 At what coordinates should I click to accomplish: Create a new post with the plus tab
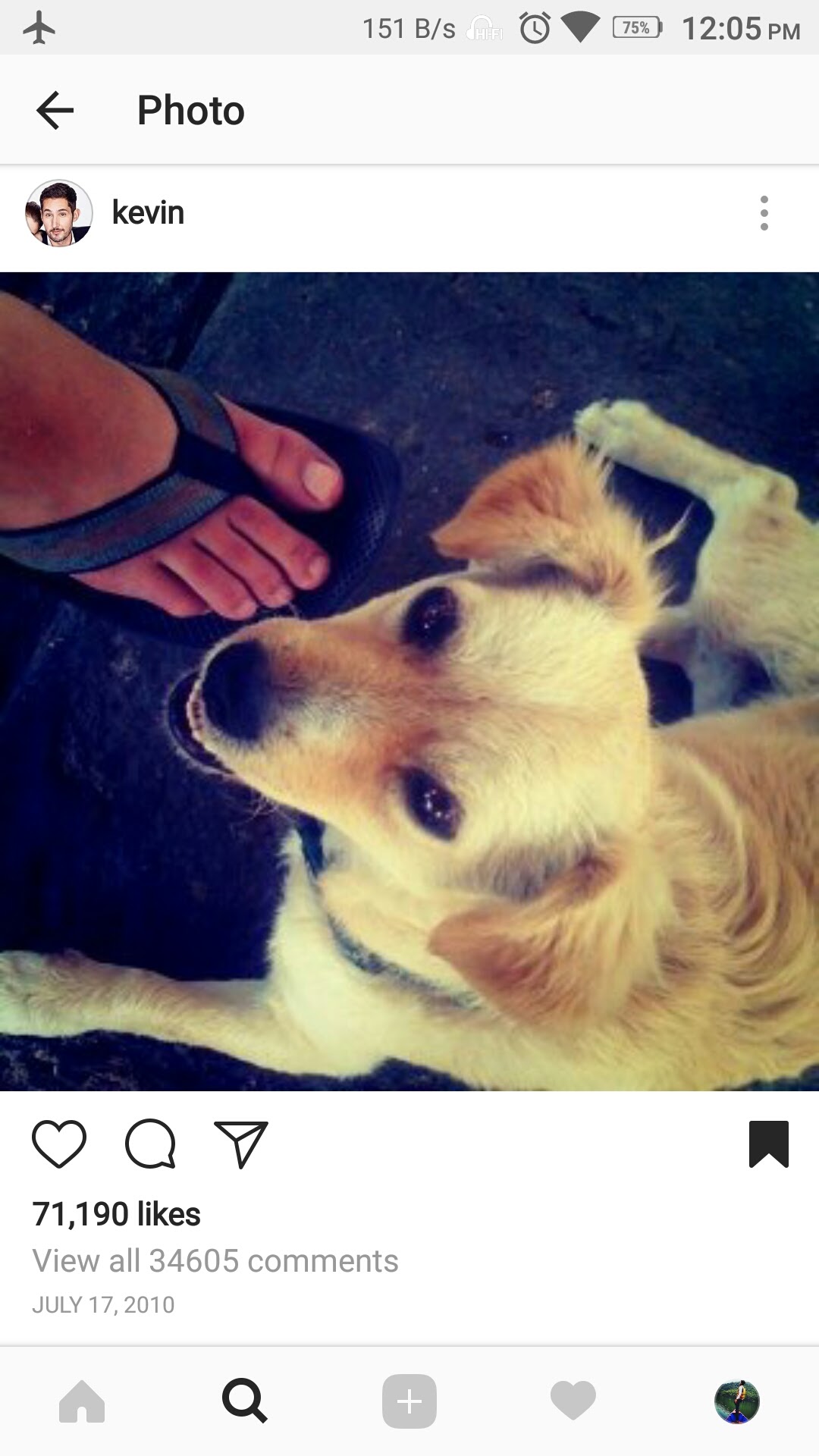coord(409,1401)
